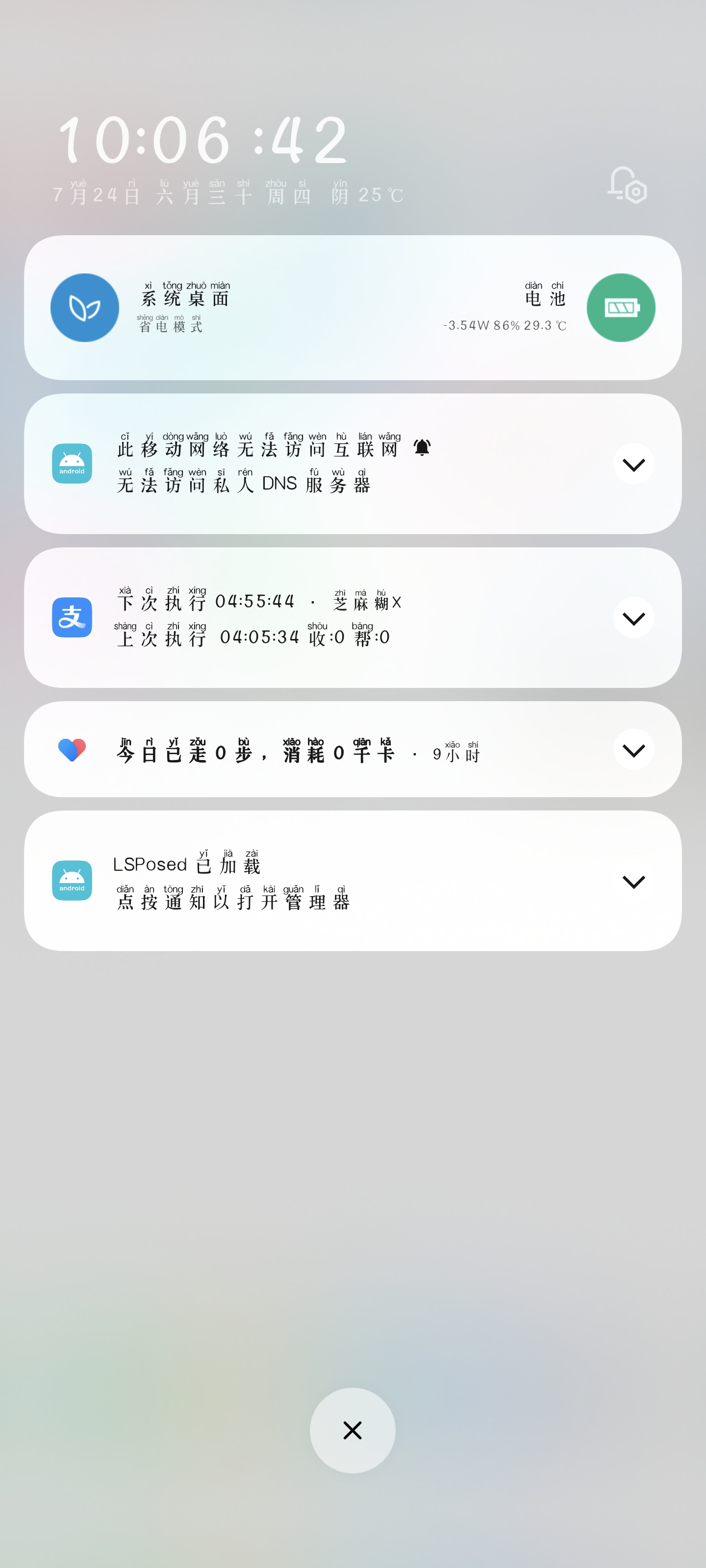Open the mobile network no-internet notification

(353, 464)
